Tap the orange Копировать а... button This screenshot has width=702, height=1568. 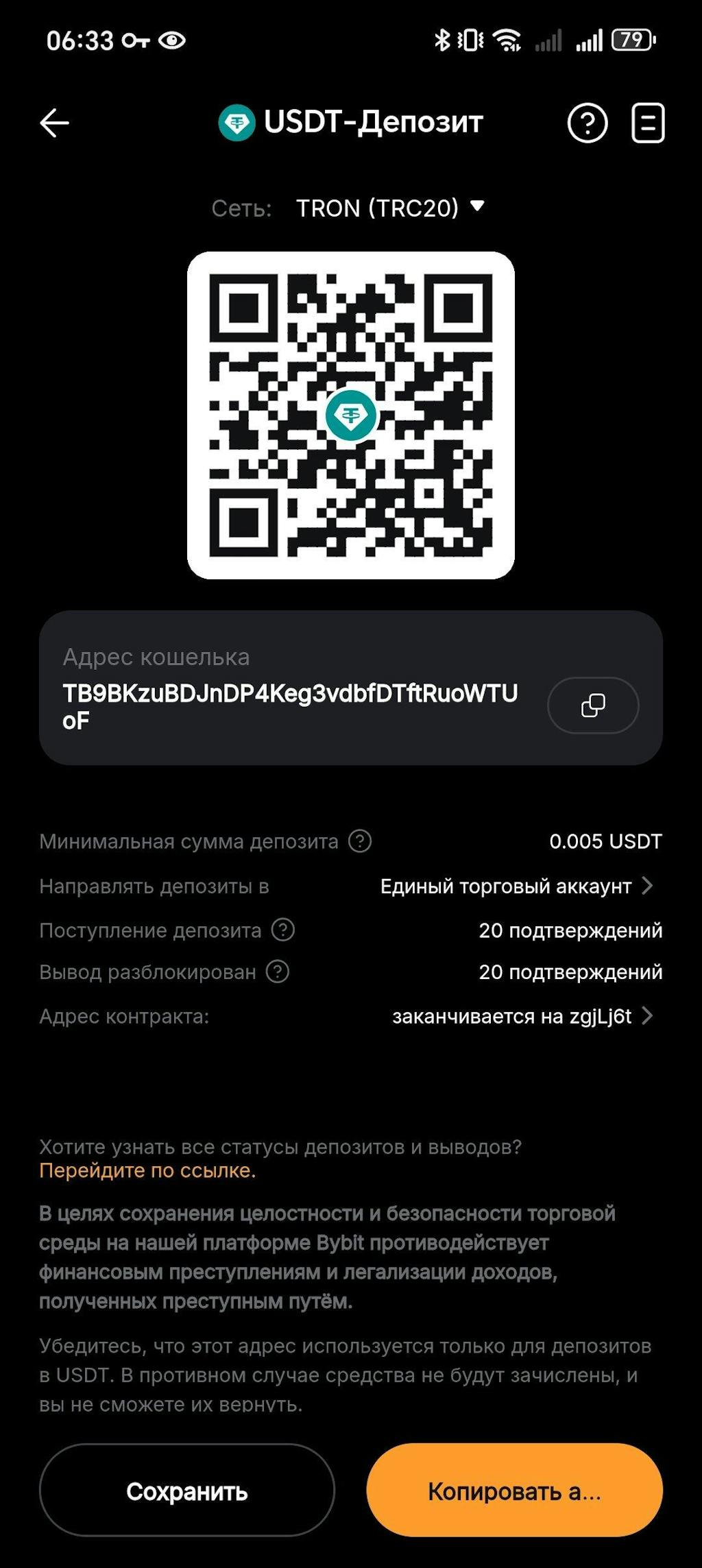(514, 1491)
